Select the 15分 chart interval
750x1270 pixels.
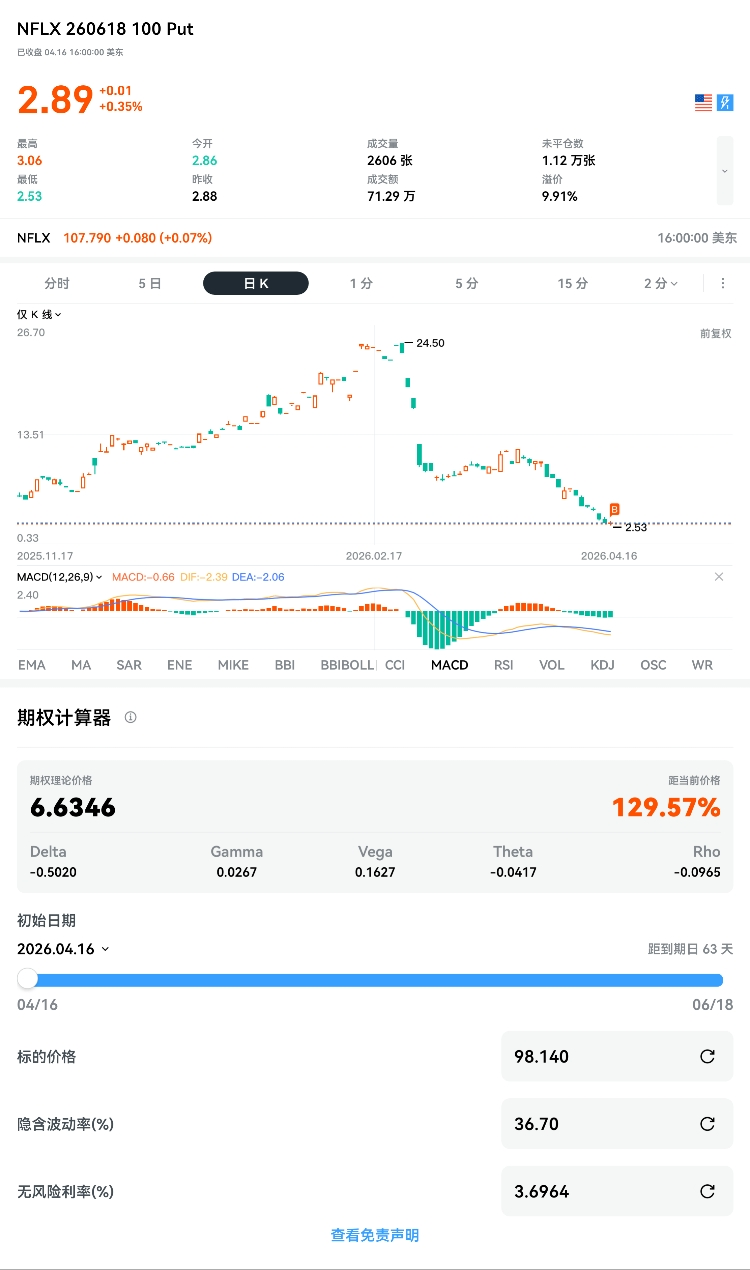572,284
